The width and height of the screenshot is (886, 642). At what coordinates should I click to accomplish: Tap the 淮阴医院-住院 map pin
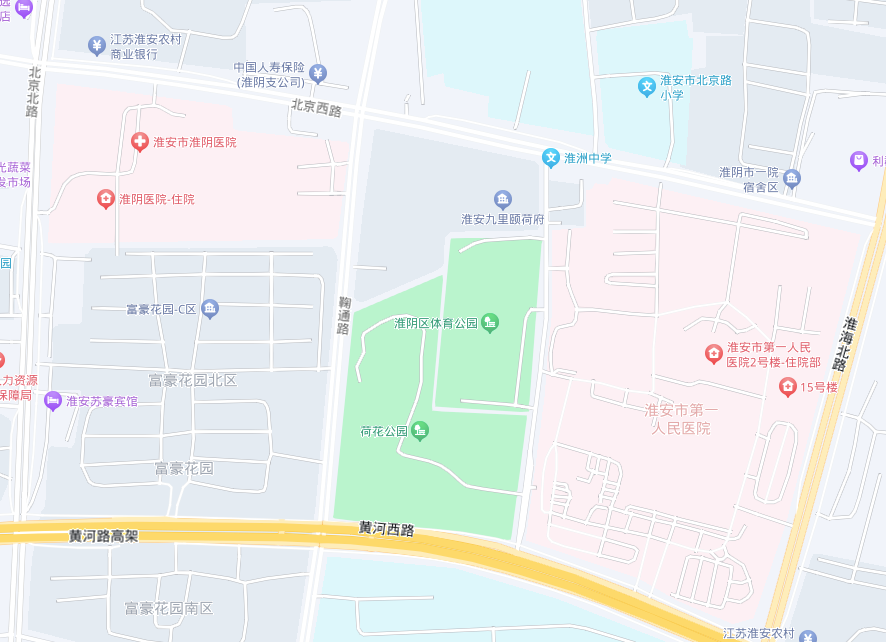tap(106, 199)
